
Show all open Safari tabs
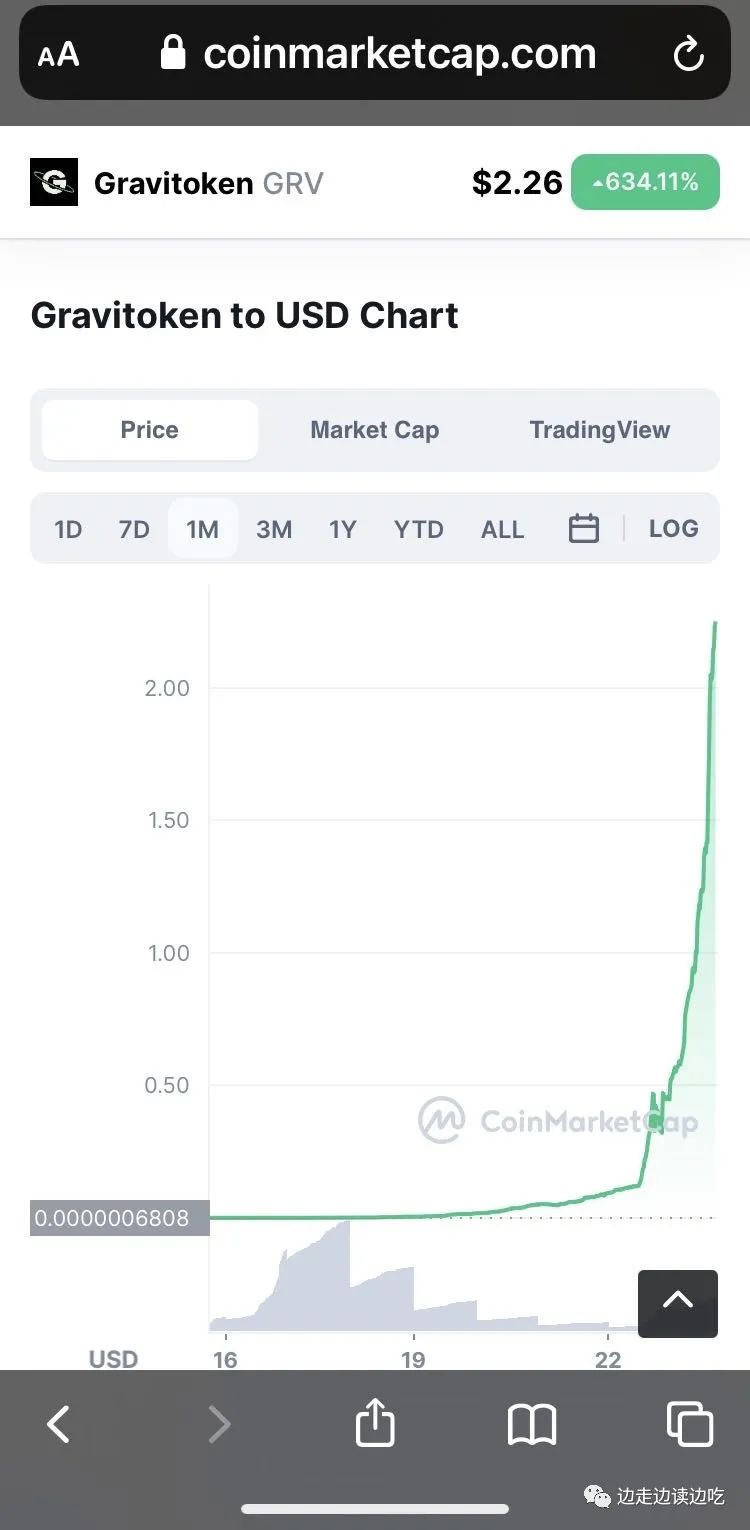tap(689, 1424)
